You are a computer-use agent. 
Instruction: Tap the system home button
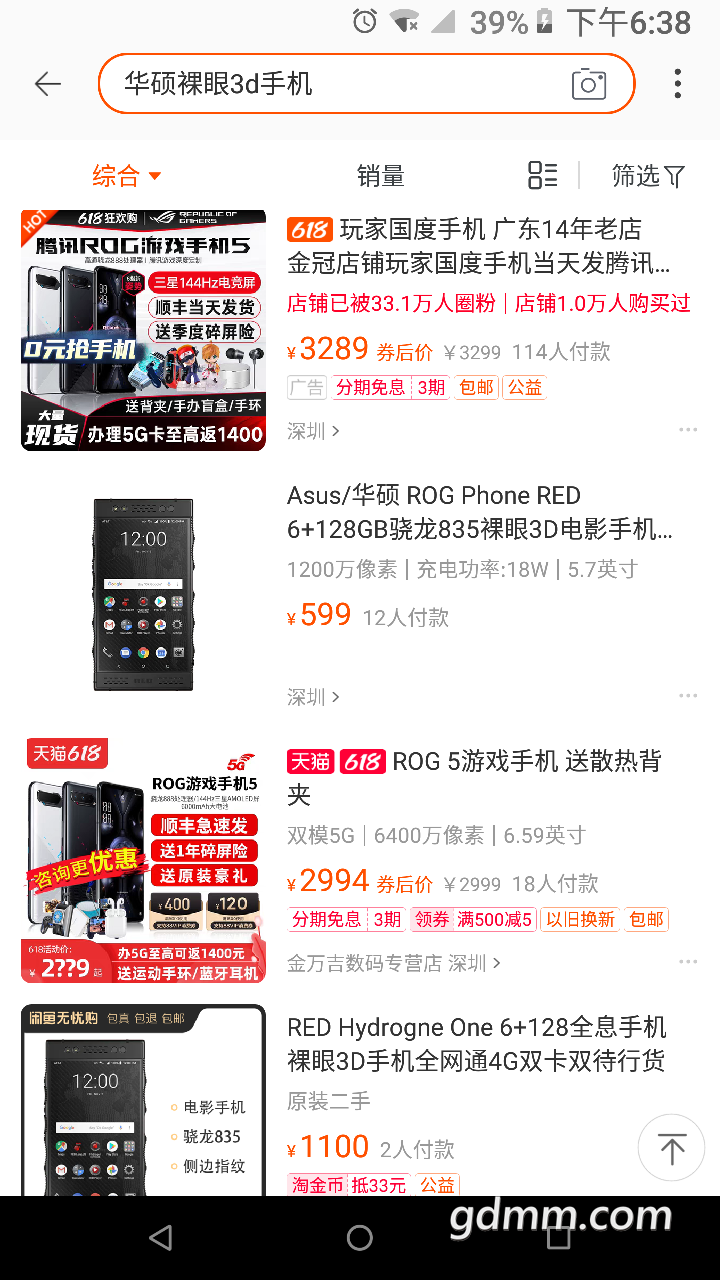[360, 1238]
